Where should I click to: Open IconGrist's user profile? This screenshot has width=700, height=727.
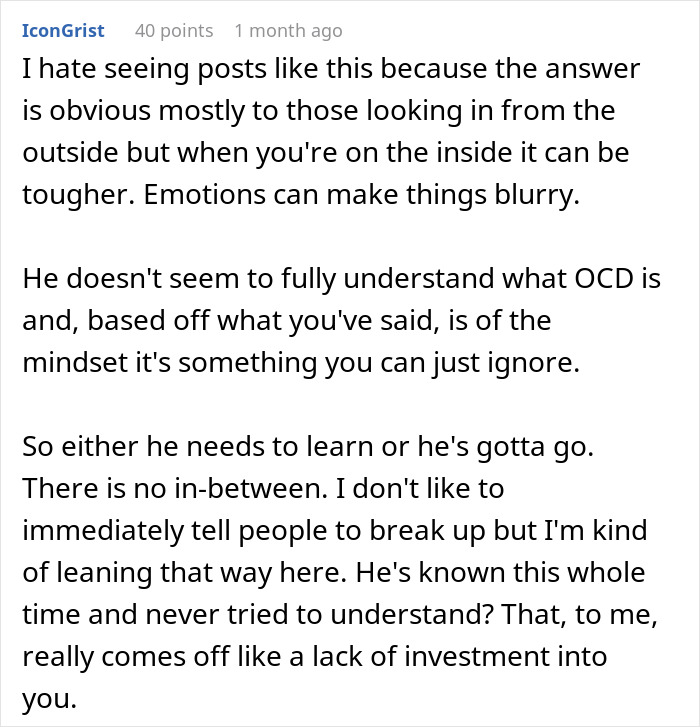click(62, 31)
